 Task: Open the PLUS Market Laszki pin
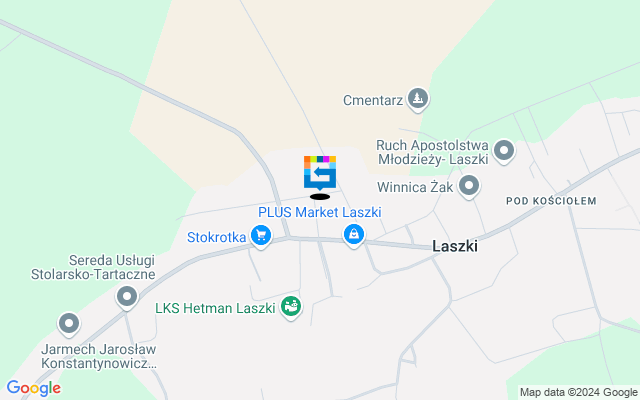click(353, 234)
